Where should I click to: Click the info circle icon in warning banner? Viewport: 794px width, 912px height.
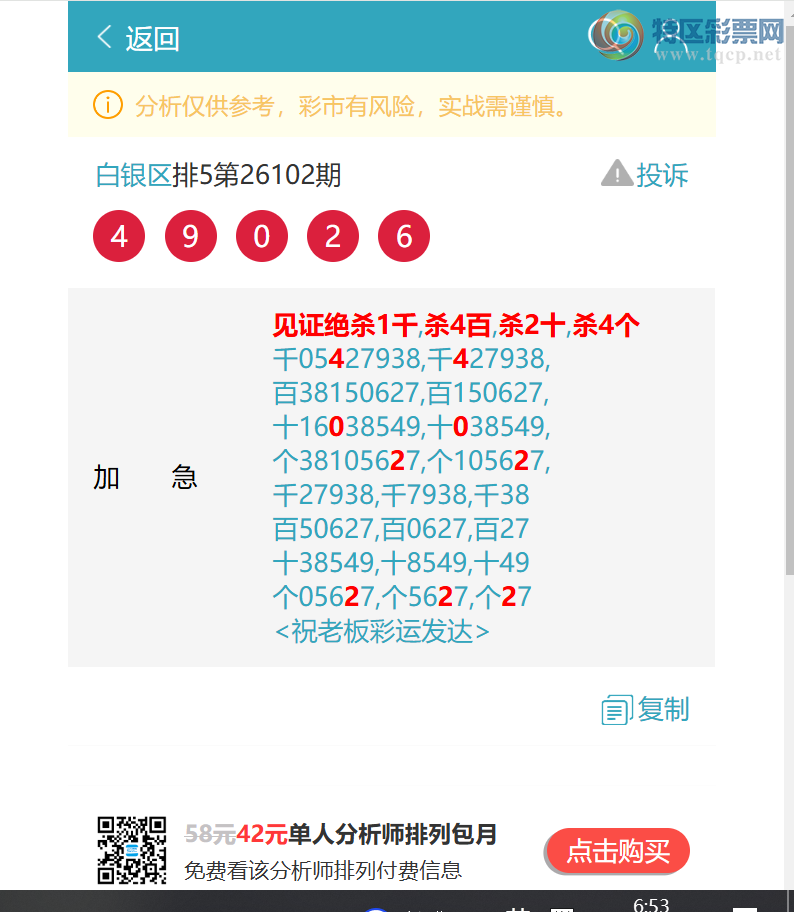click(x=107, y=104)
